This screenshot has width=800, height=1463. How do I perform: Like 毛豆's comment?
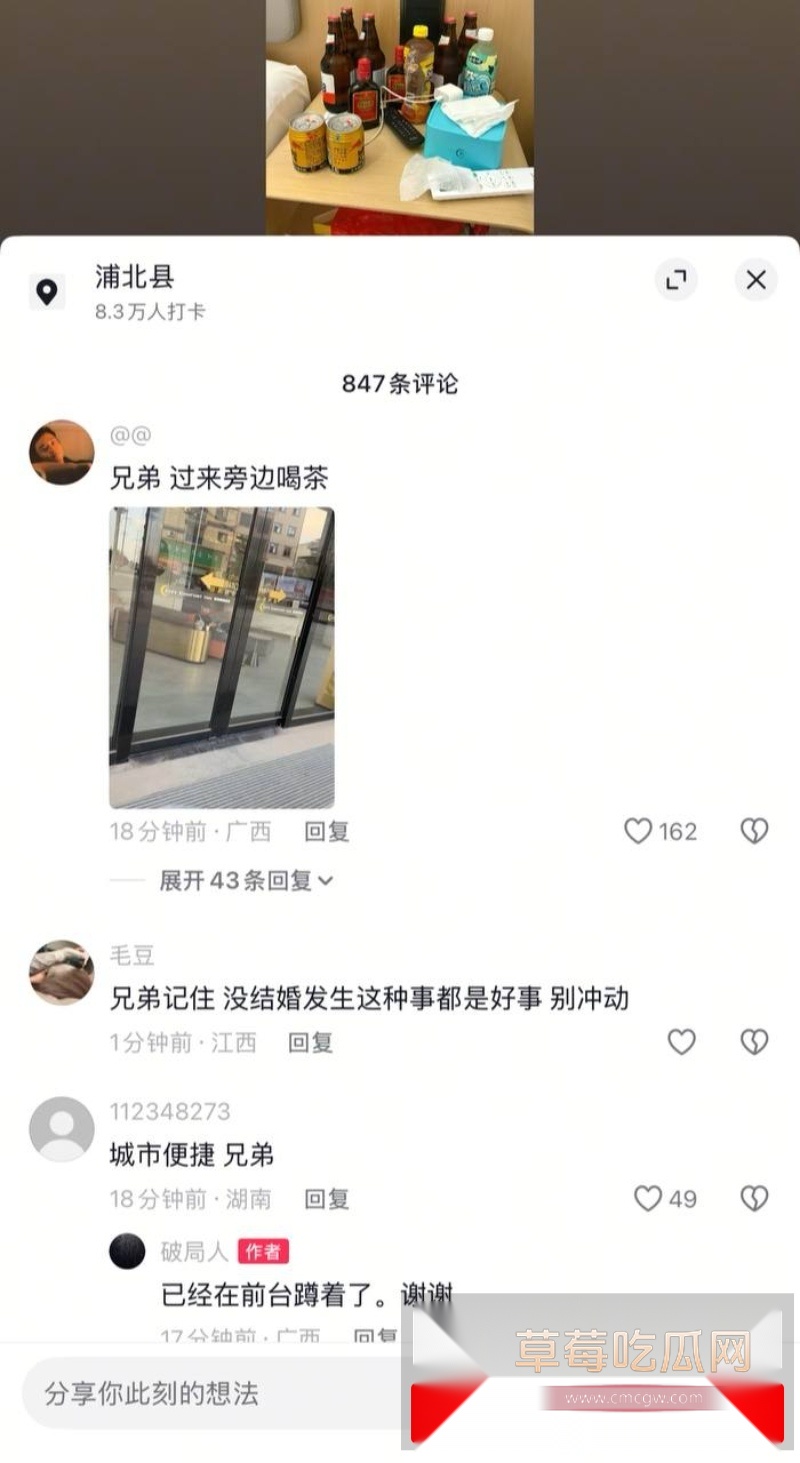pyautogui.click(x=681, y=1042)
